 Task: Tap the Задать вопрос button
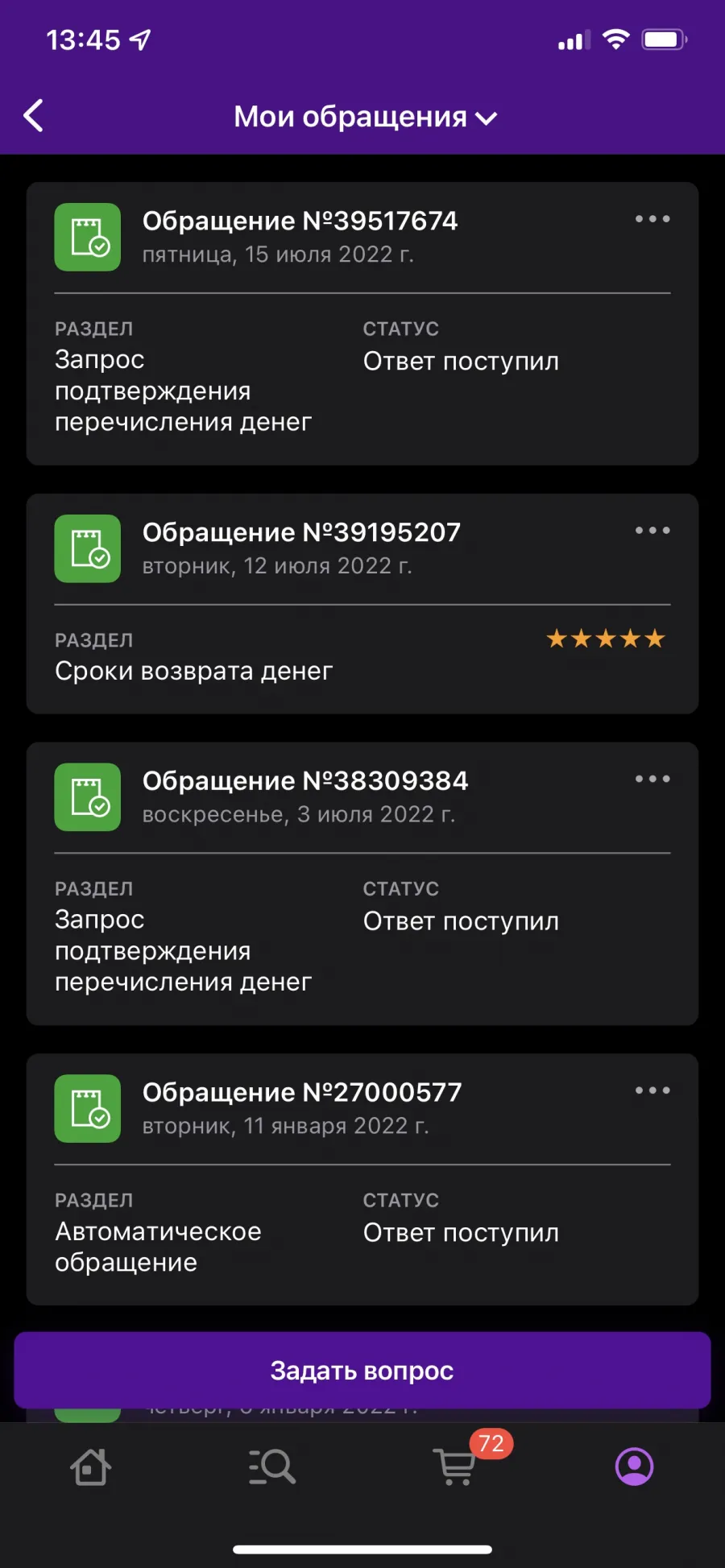[x=362, y=1370]
